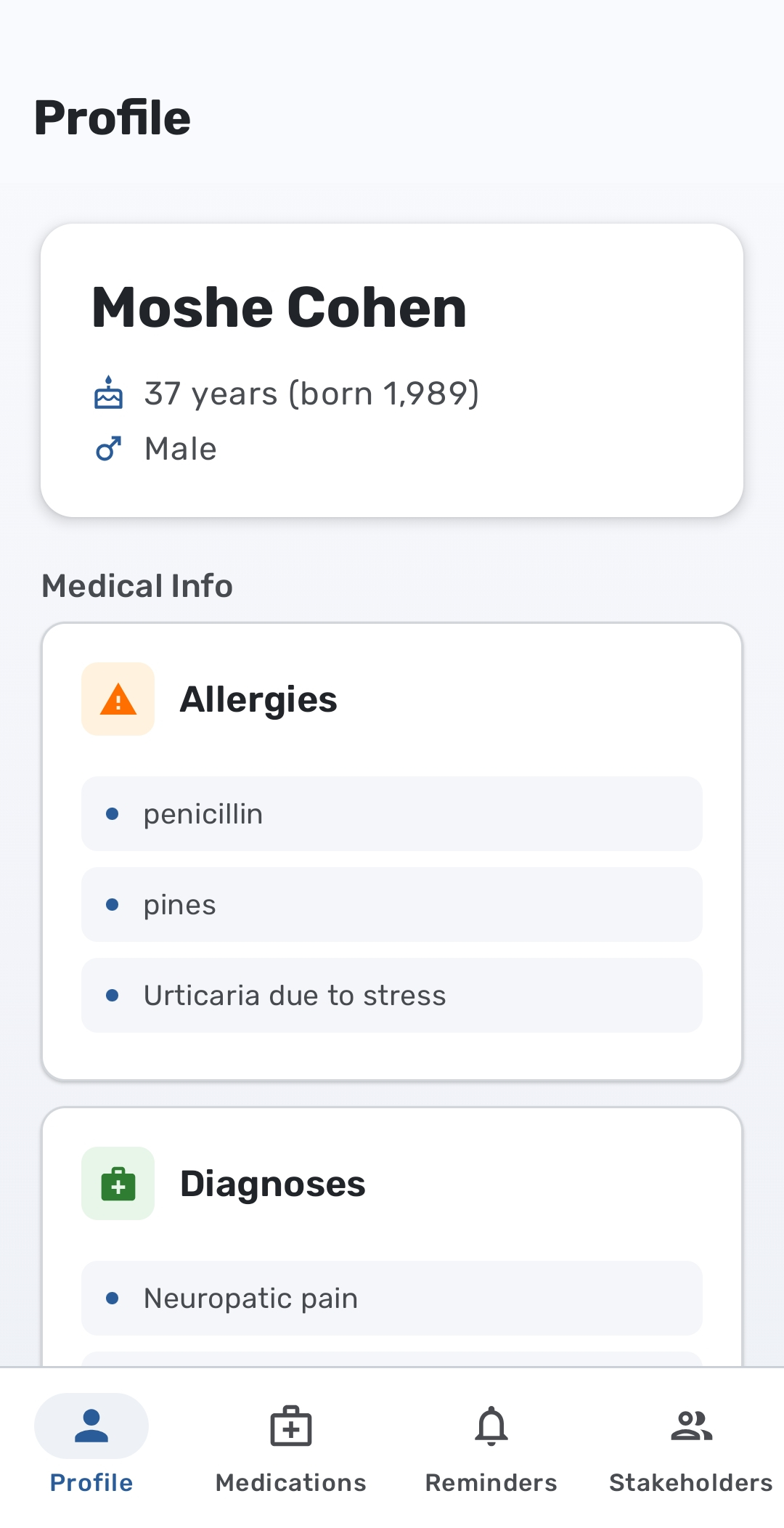Select the Profile person icon

coord(90,1426)
